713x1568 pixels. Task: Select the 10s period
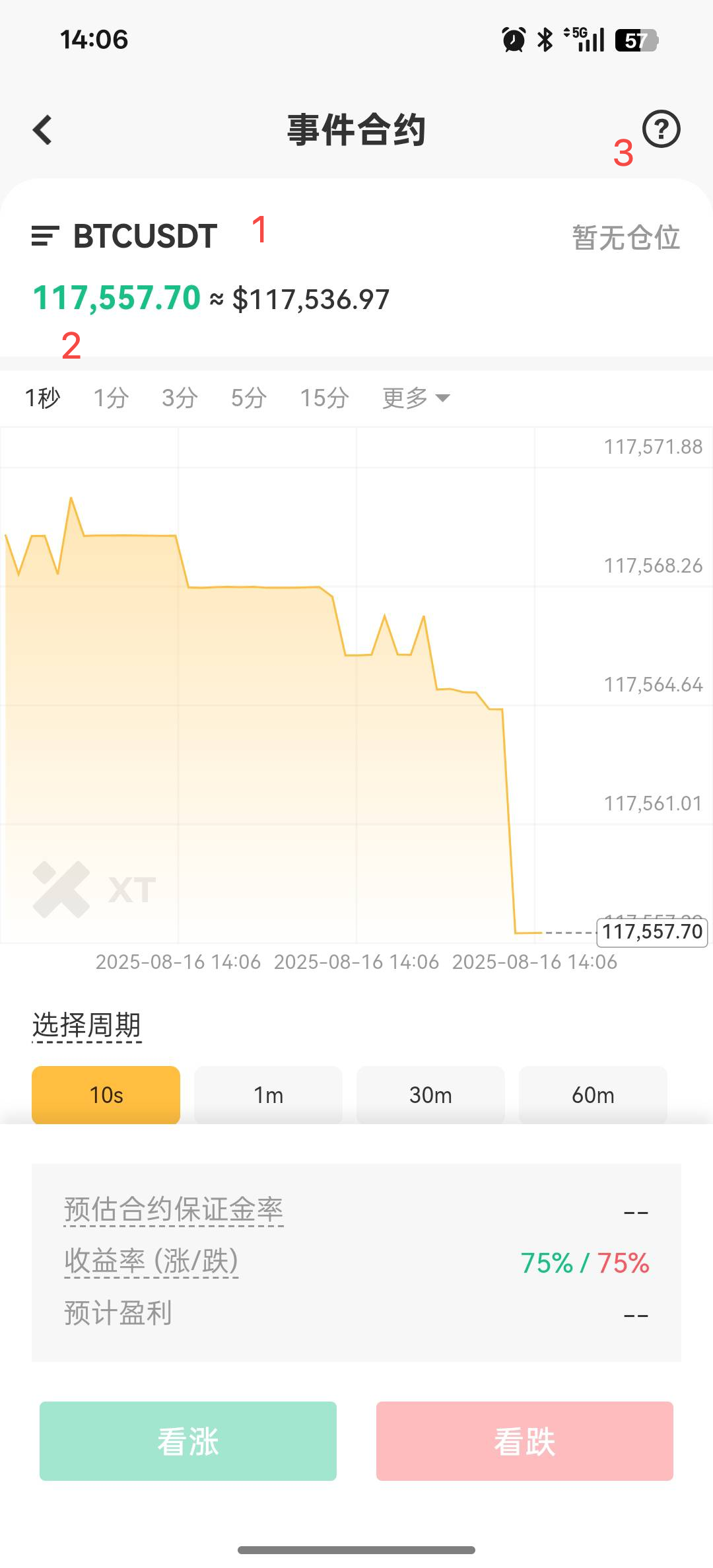(106, 1094)
